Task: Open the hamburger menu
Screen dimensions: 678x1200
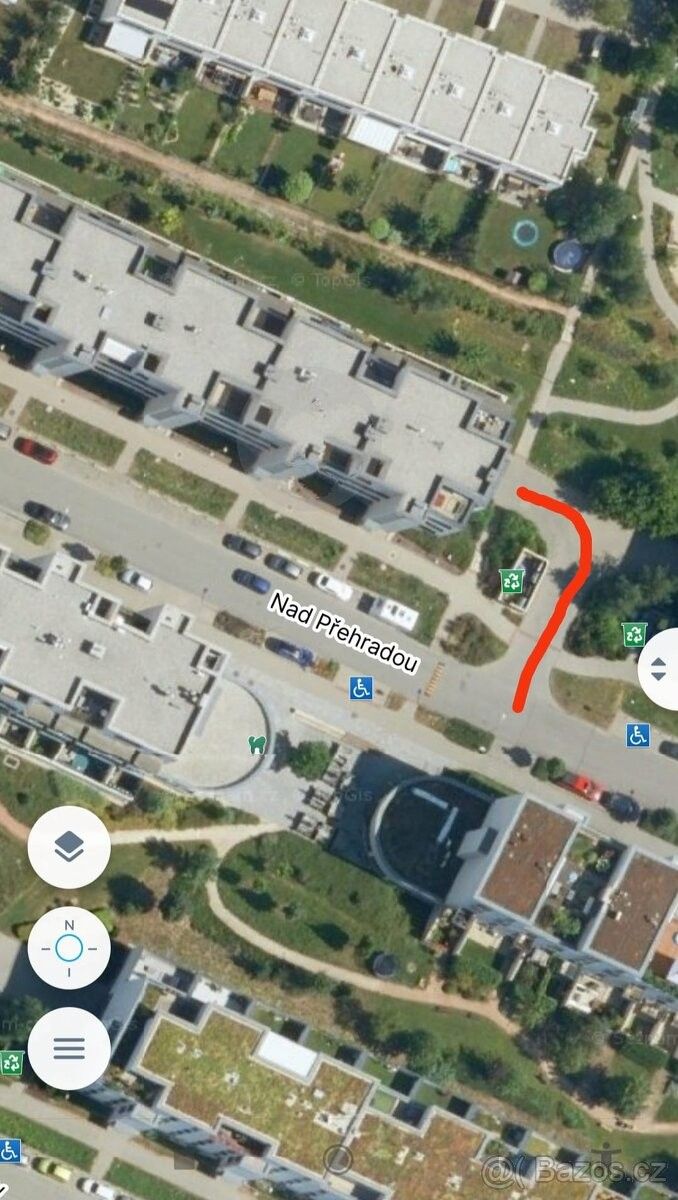Action: [69, 1048]
